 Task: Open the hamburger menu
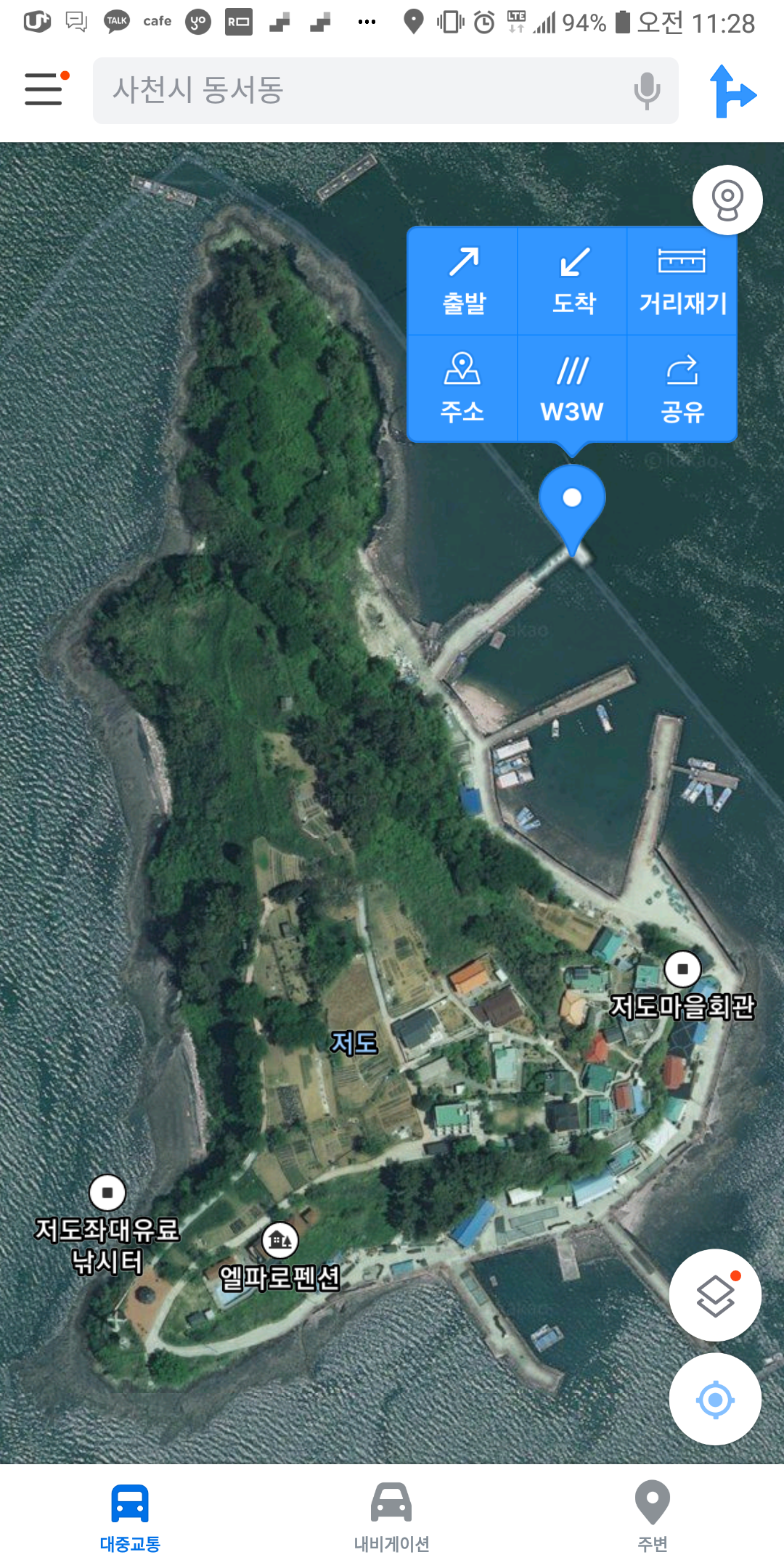click(x=45, y=89)
